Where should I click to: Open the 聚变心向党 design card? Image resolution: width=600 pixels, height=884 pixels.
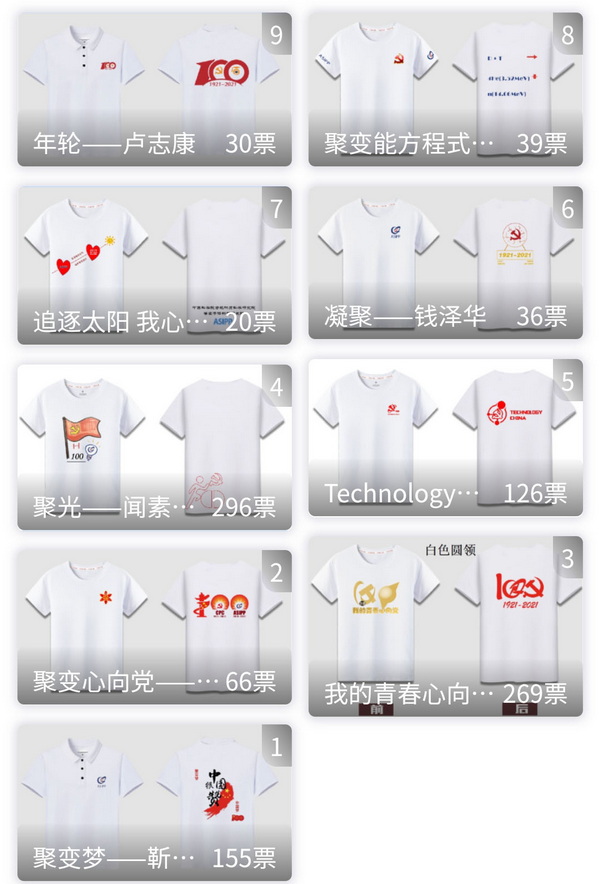click(154, 626)
